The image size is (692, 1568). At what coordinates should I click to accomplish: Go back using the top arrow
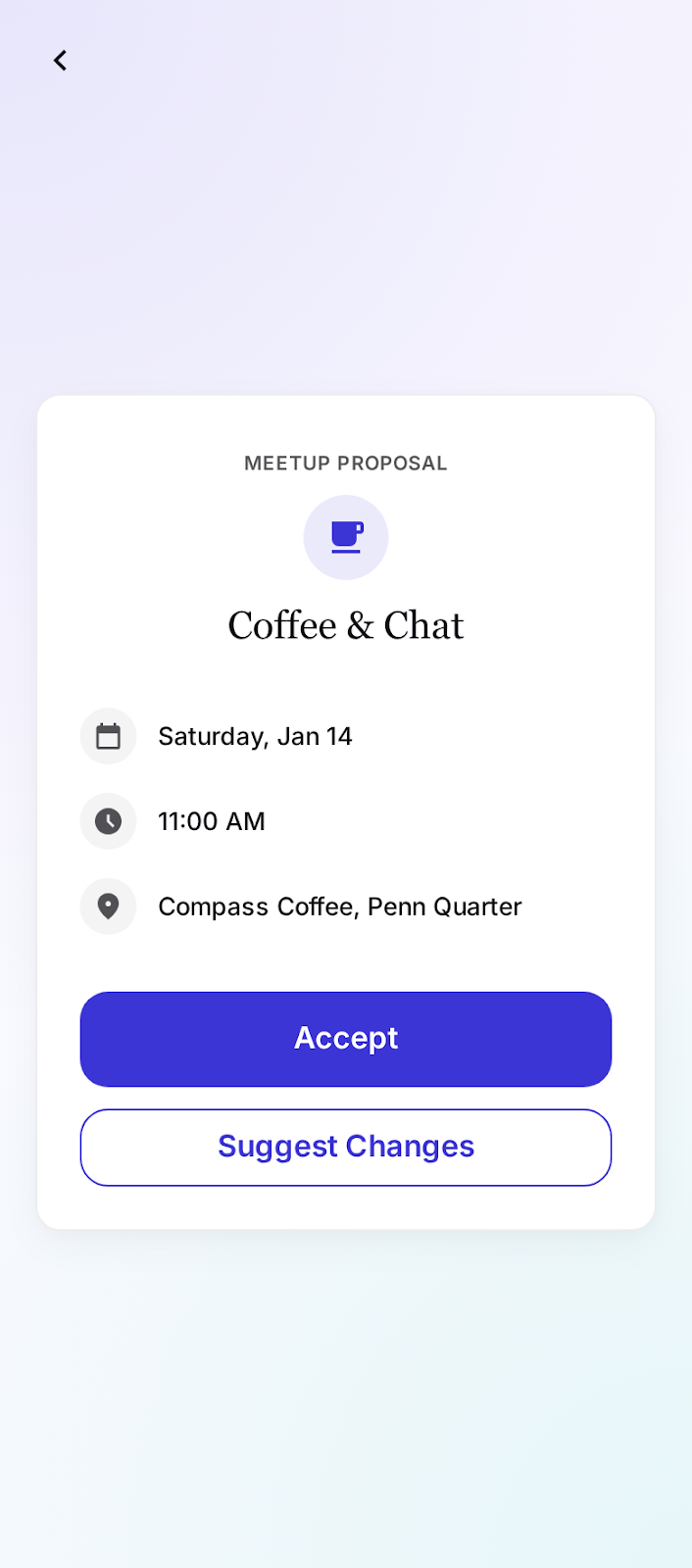click(x=60, y=61)
